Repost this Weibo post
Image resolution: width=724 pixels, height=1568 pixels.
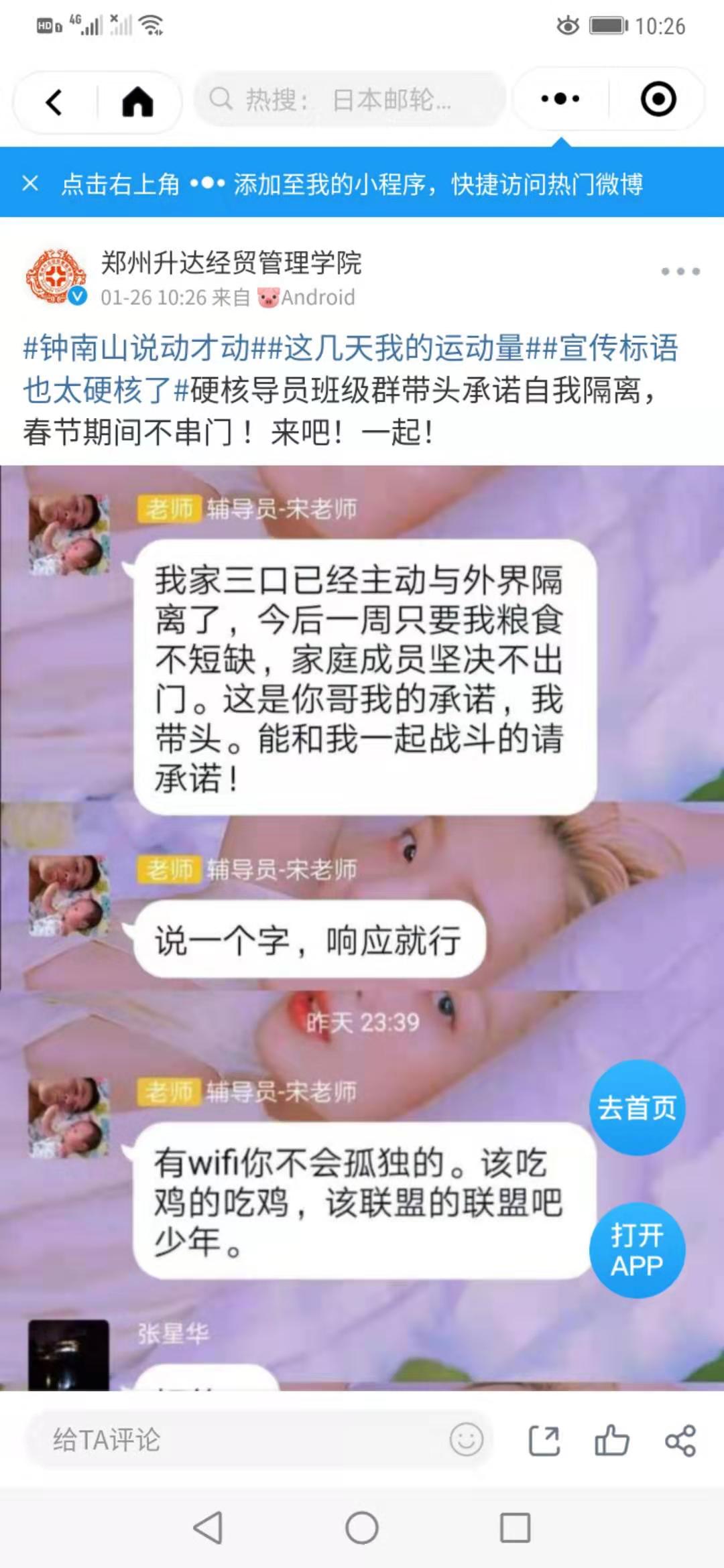(544, 1441)
